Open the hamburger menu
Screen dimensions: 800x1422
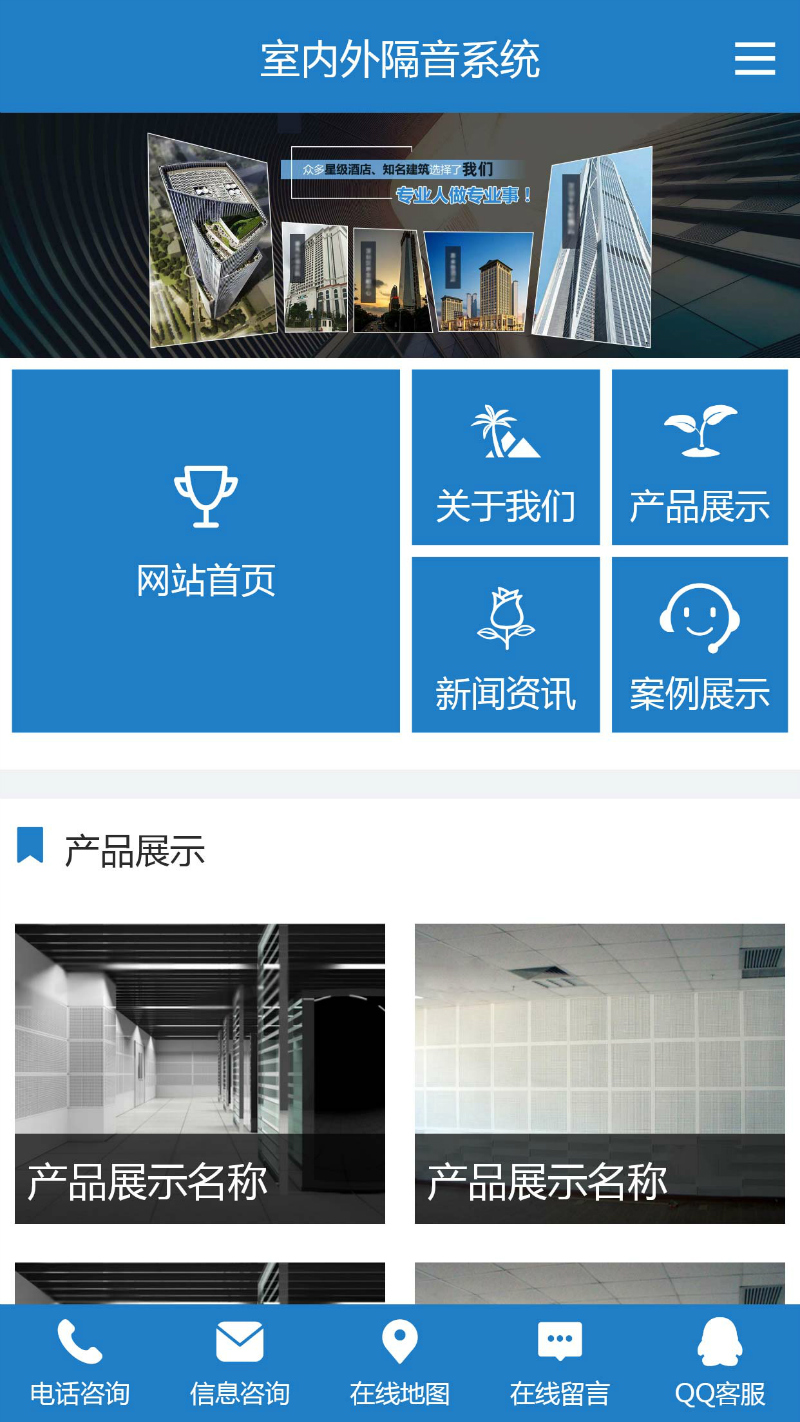754,58
